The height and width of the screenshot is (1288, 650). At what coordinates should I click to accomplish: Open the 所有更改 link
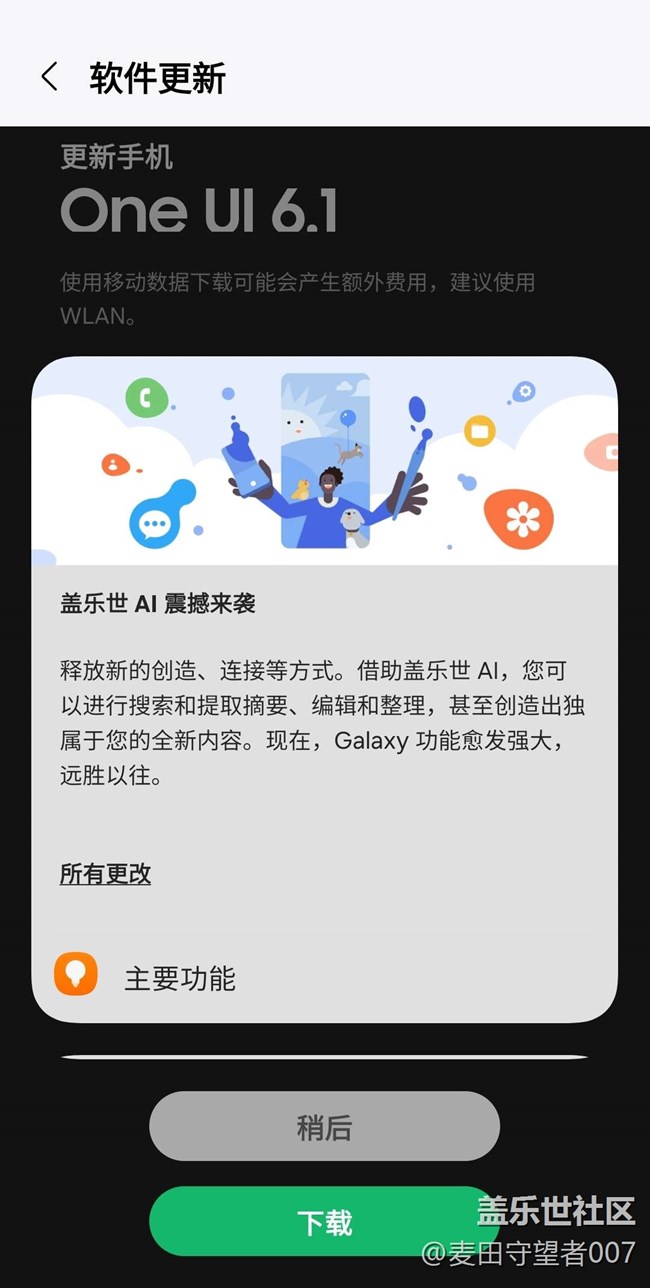coord(105,874)
